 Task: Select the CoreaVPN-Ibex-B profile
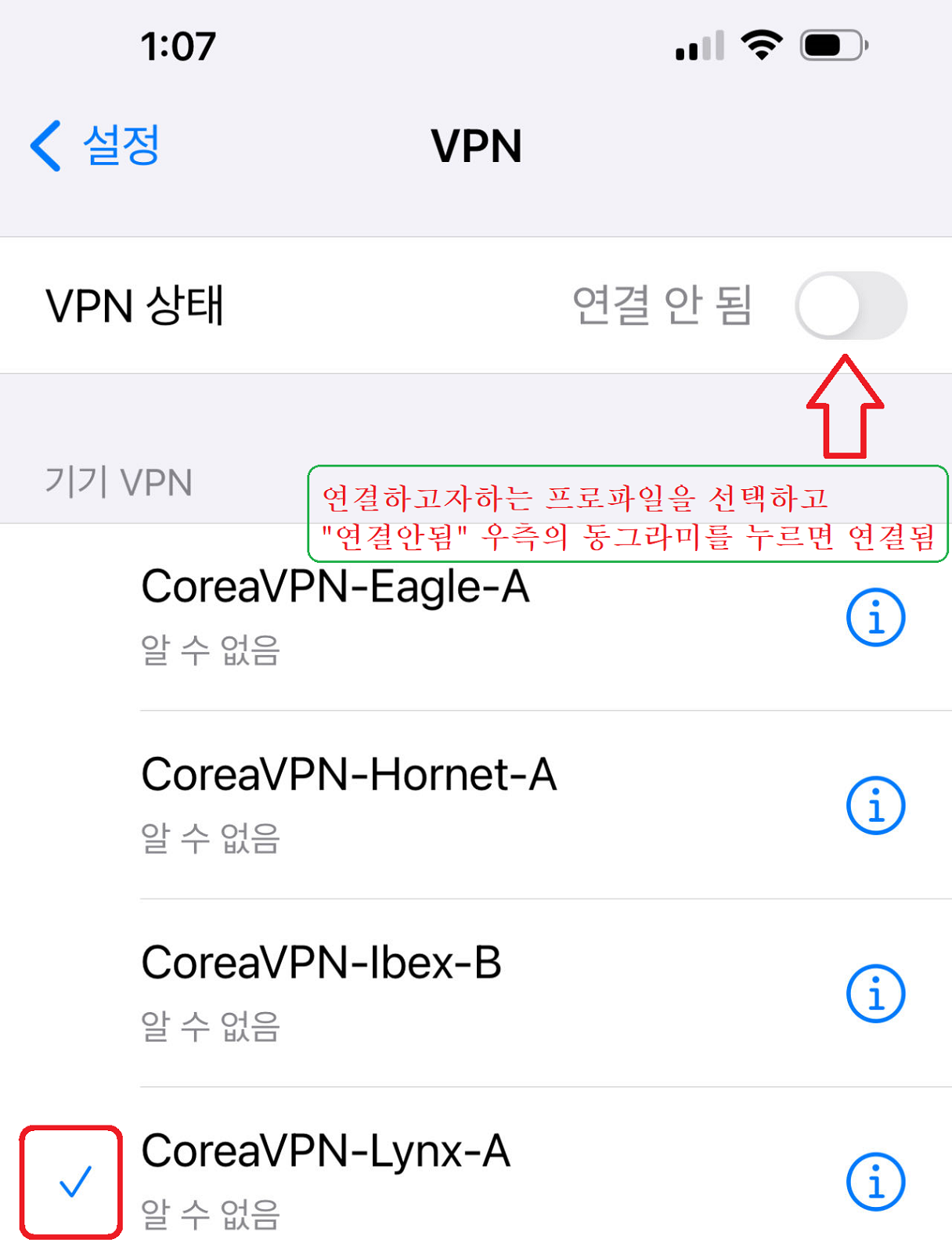[x=321, y=991]
